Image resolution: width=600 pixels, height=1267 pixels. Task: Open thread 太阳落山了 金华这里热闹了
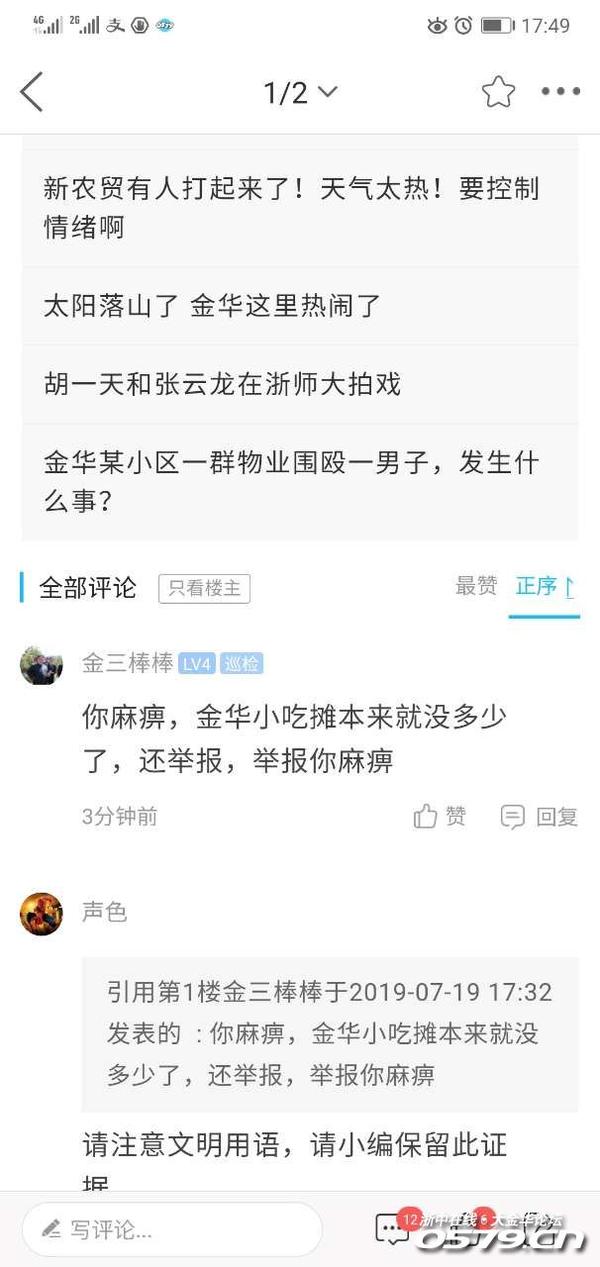click(x=212, y=306)
